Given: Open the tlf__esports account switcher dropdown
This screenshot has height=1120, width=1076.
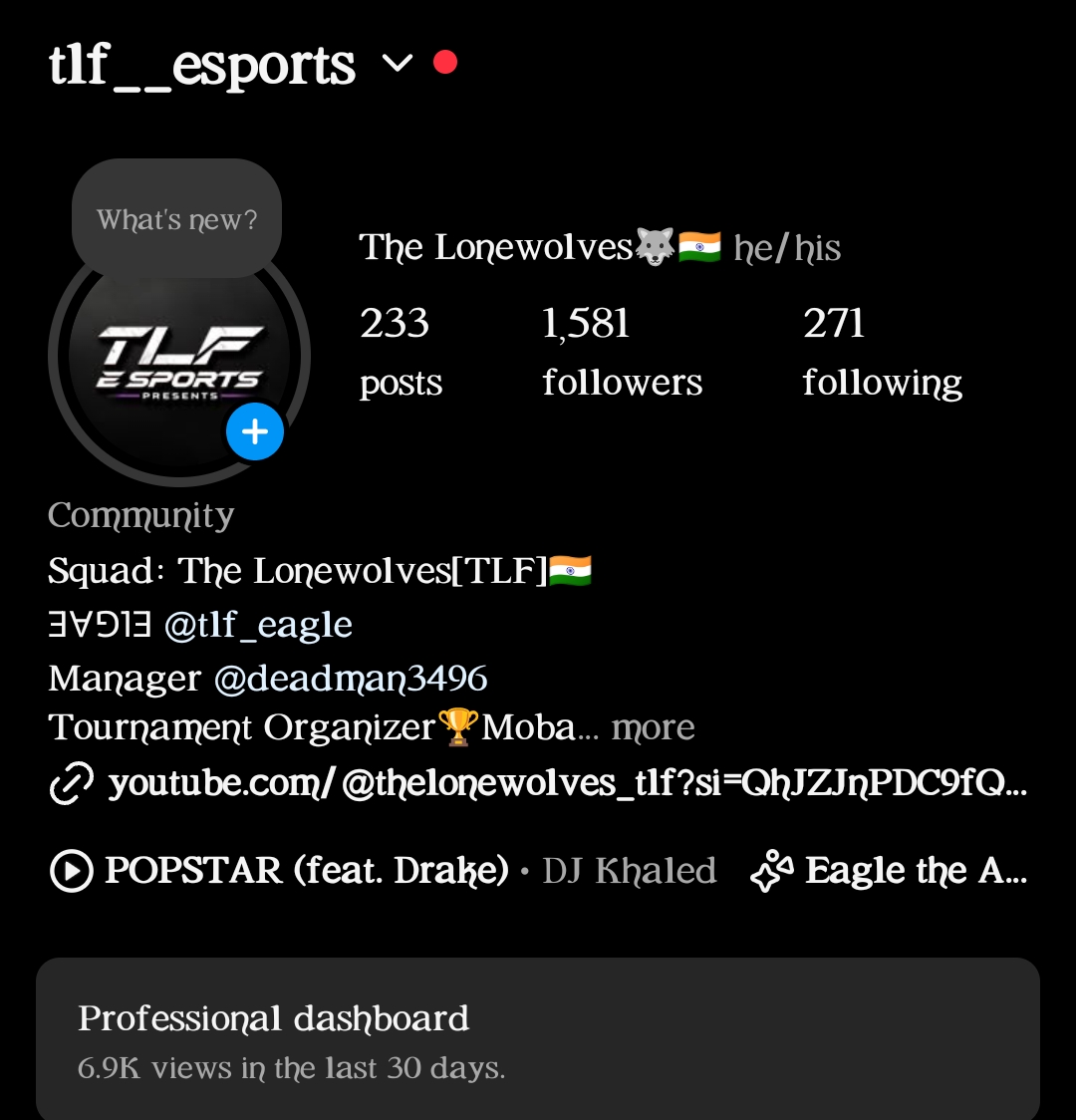Looking at the screenshot, I should [397, 64].
